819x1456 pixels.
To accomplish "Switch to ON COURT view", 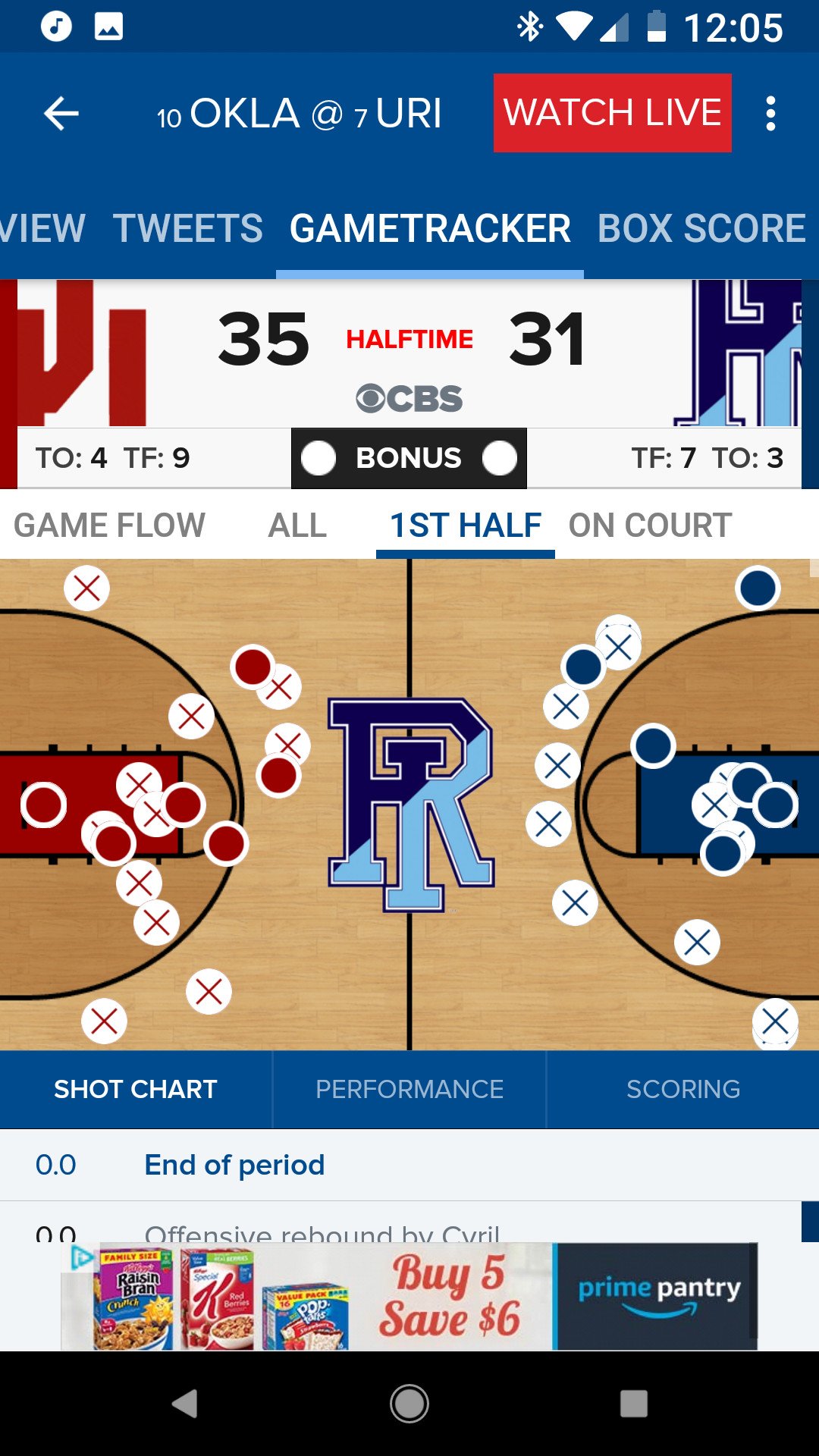I will [650, 526].
